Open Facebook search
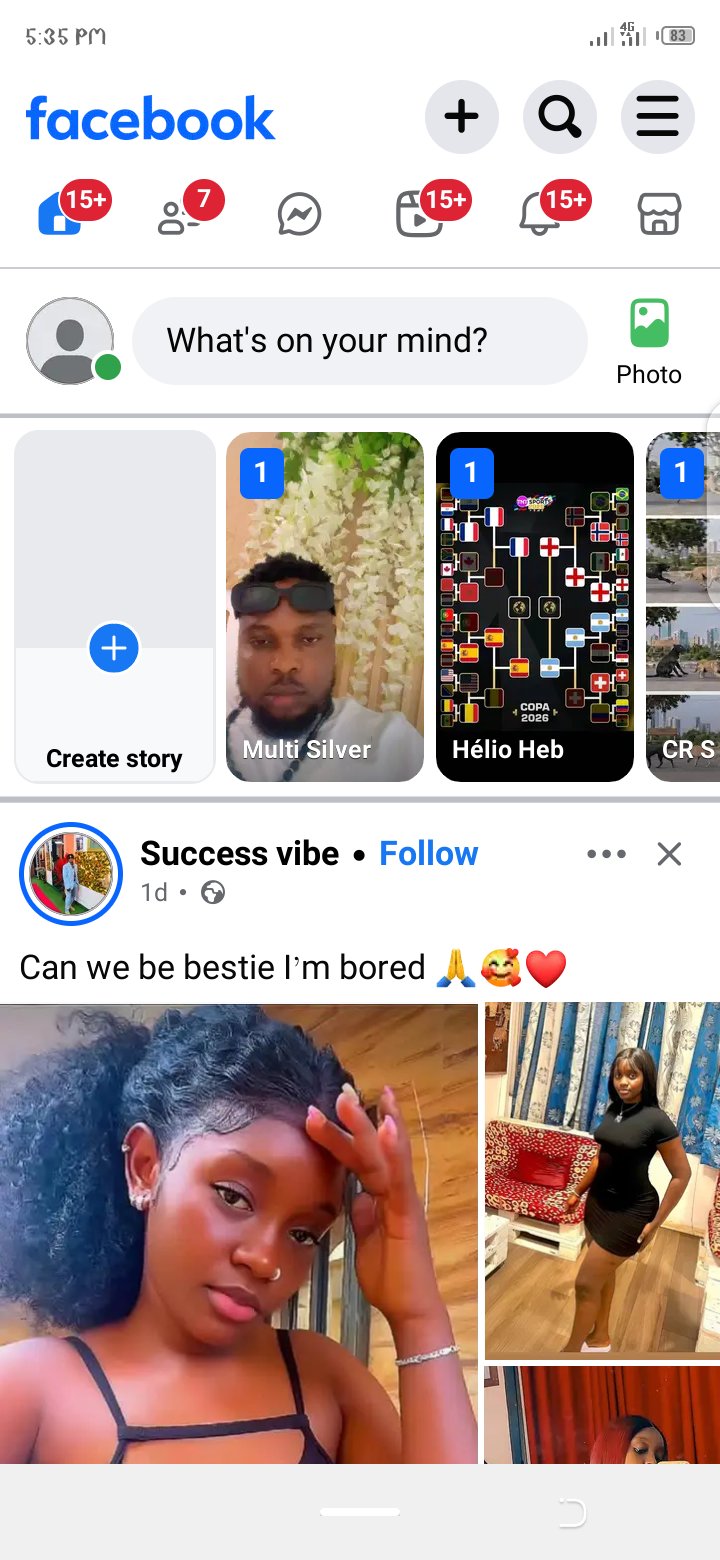Image resolution: width=720 pixels, height=1560 pixels. [x=560, y=117]
